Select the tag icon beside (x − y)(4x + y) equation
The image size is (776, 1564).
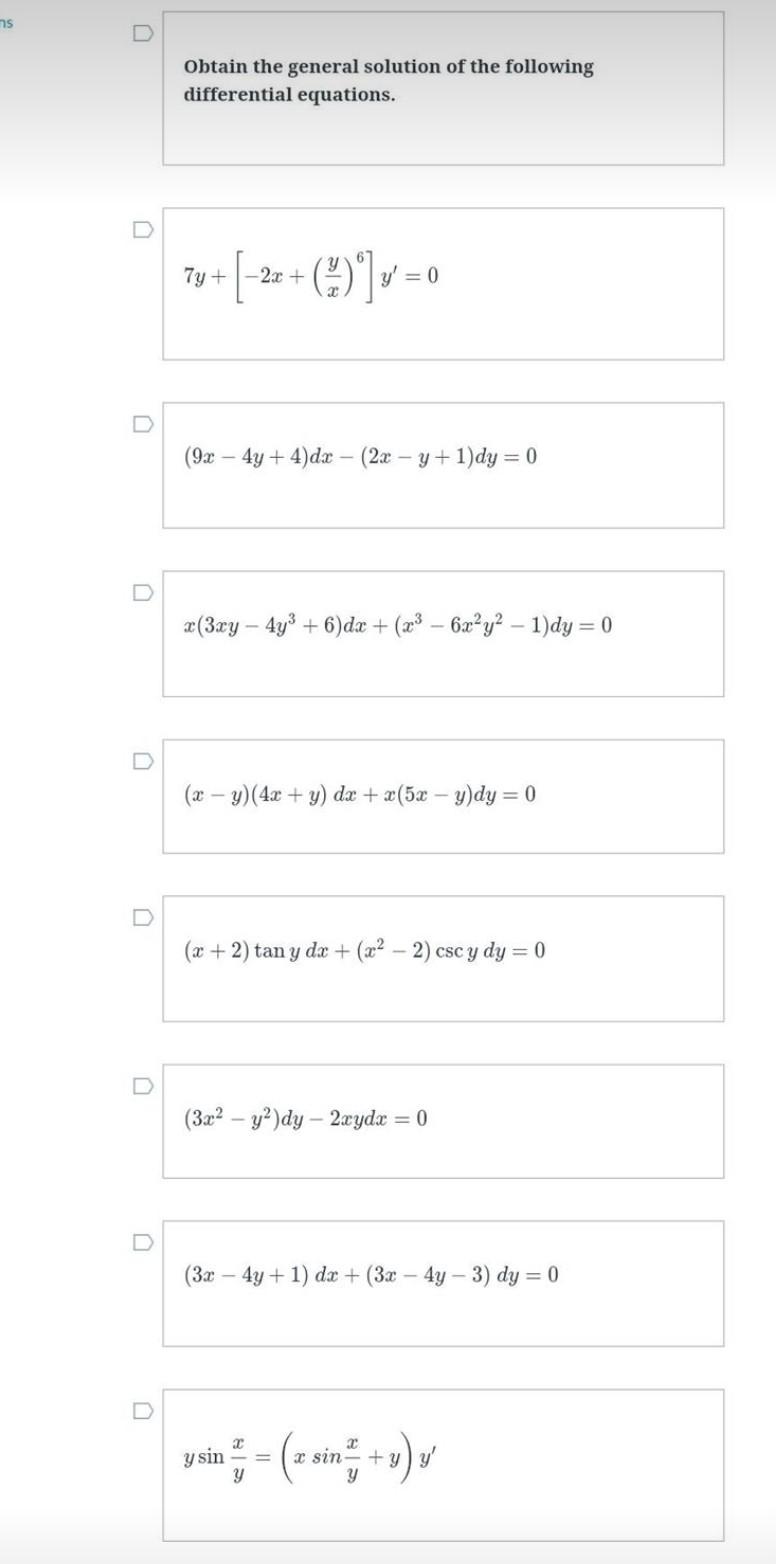point(143,760)
